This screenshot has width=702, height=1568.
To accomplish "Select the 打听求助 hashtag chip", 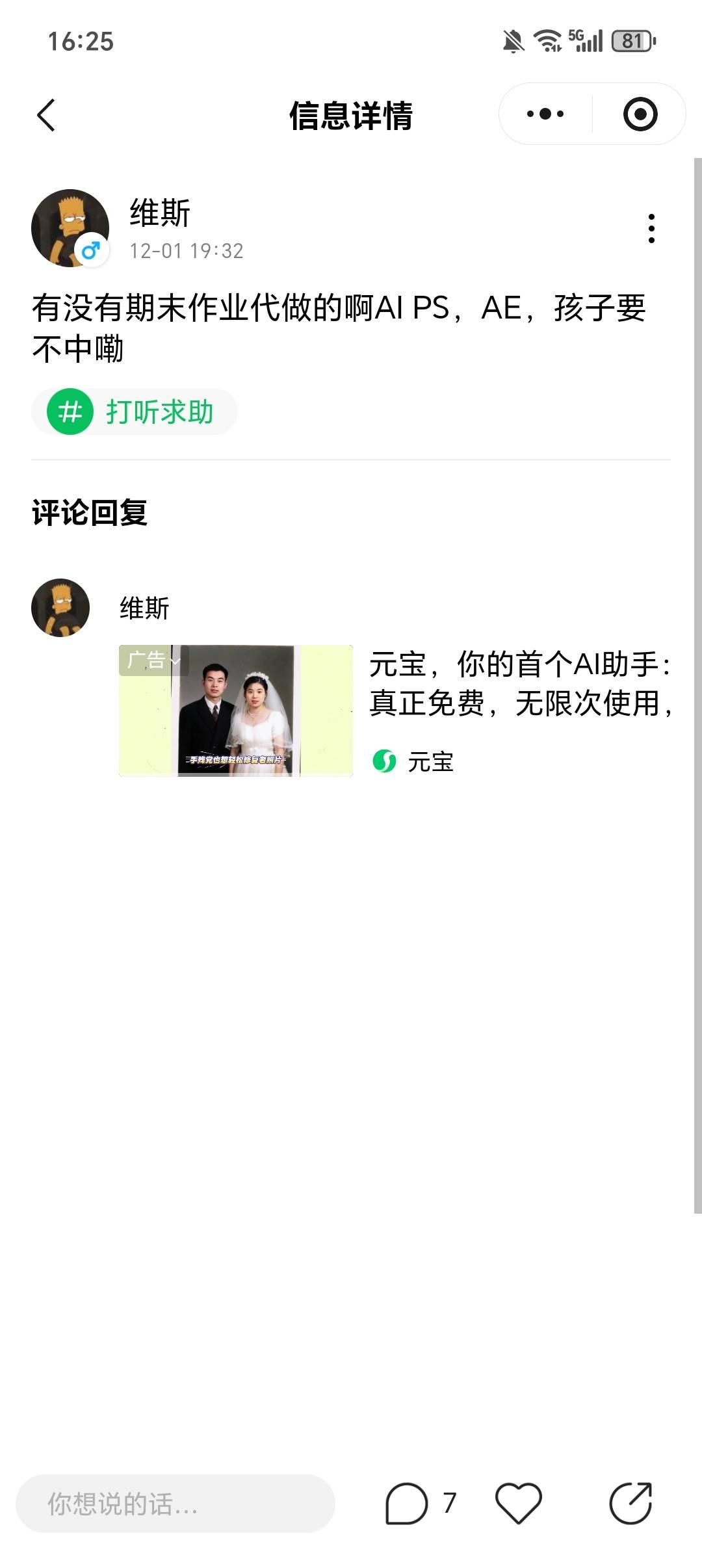I will 135,412.
